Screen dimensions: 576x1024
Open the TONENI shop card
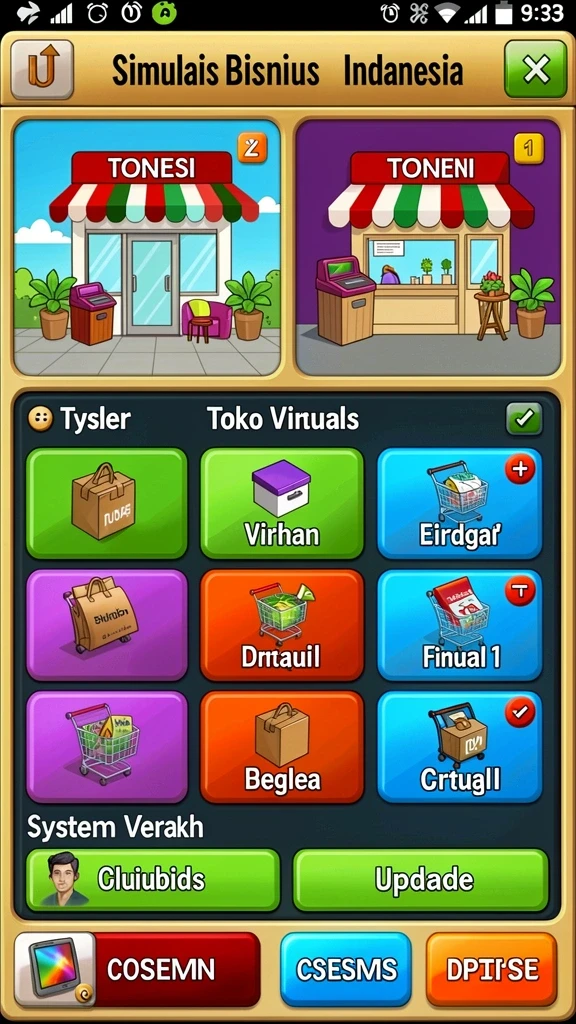tap(428, 248)
